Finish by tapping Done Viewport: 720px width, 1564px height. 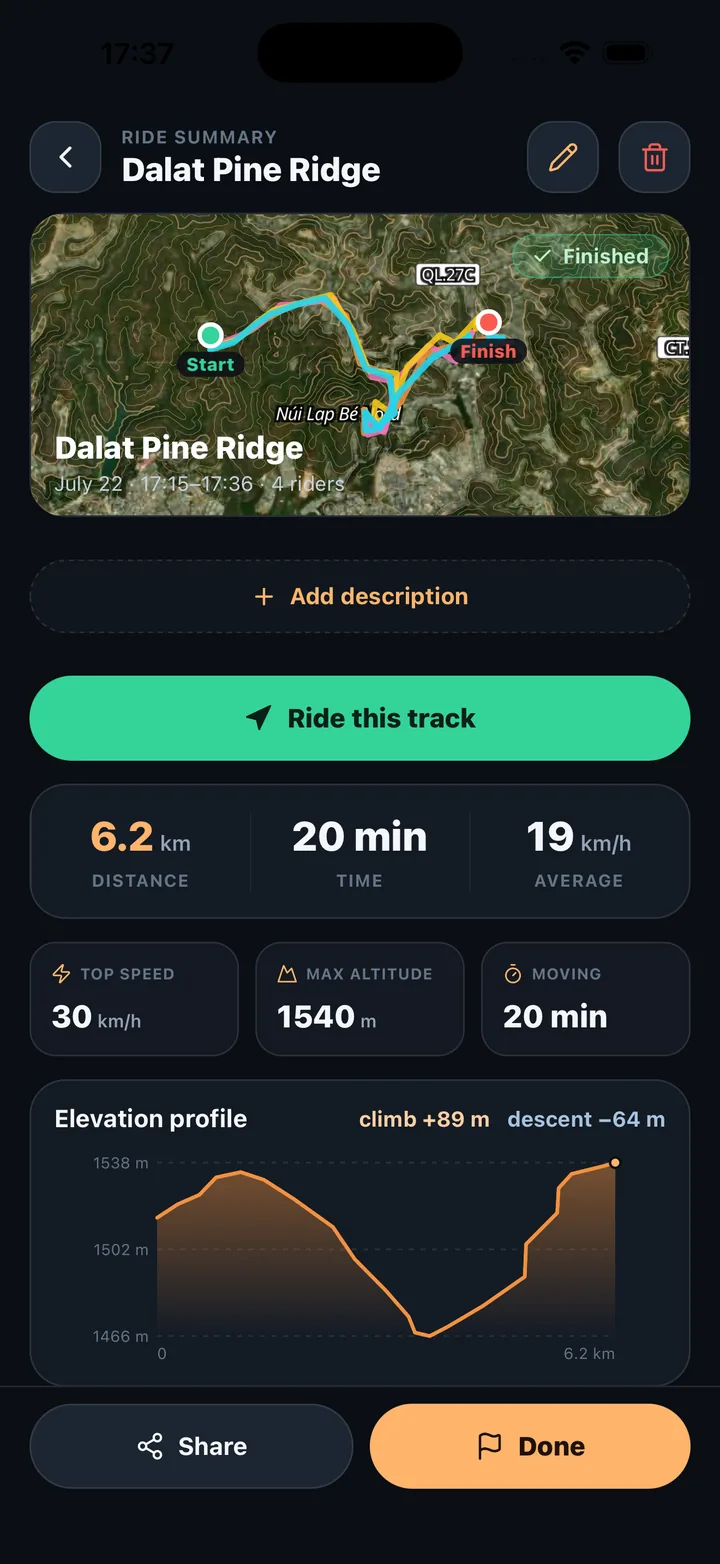coord(530,1446)
